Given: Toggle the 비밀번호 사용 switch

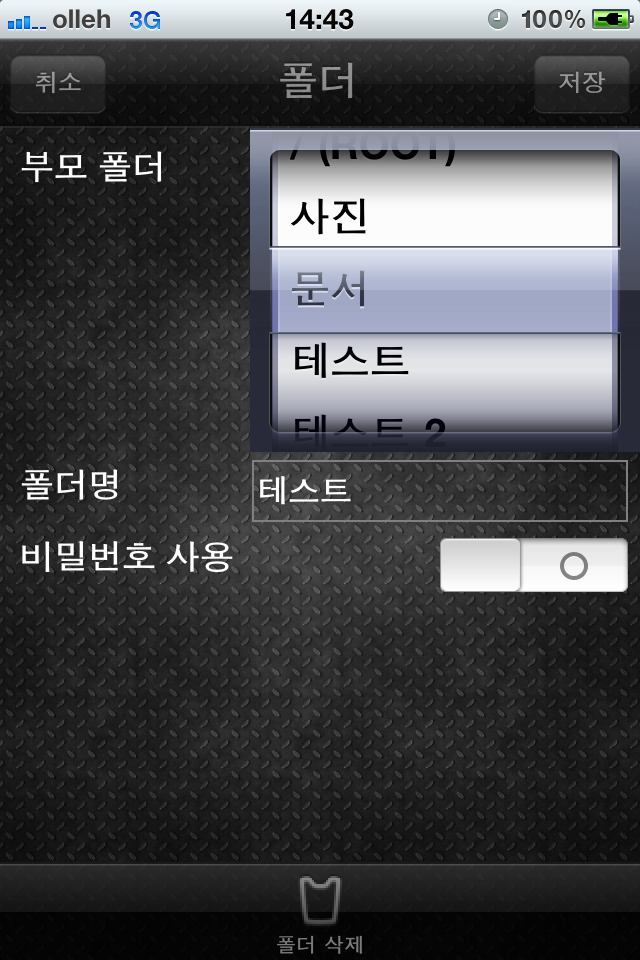Looking at the screenshot, I should click(x=533, y=565).
